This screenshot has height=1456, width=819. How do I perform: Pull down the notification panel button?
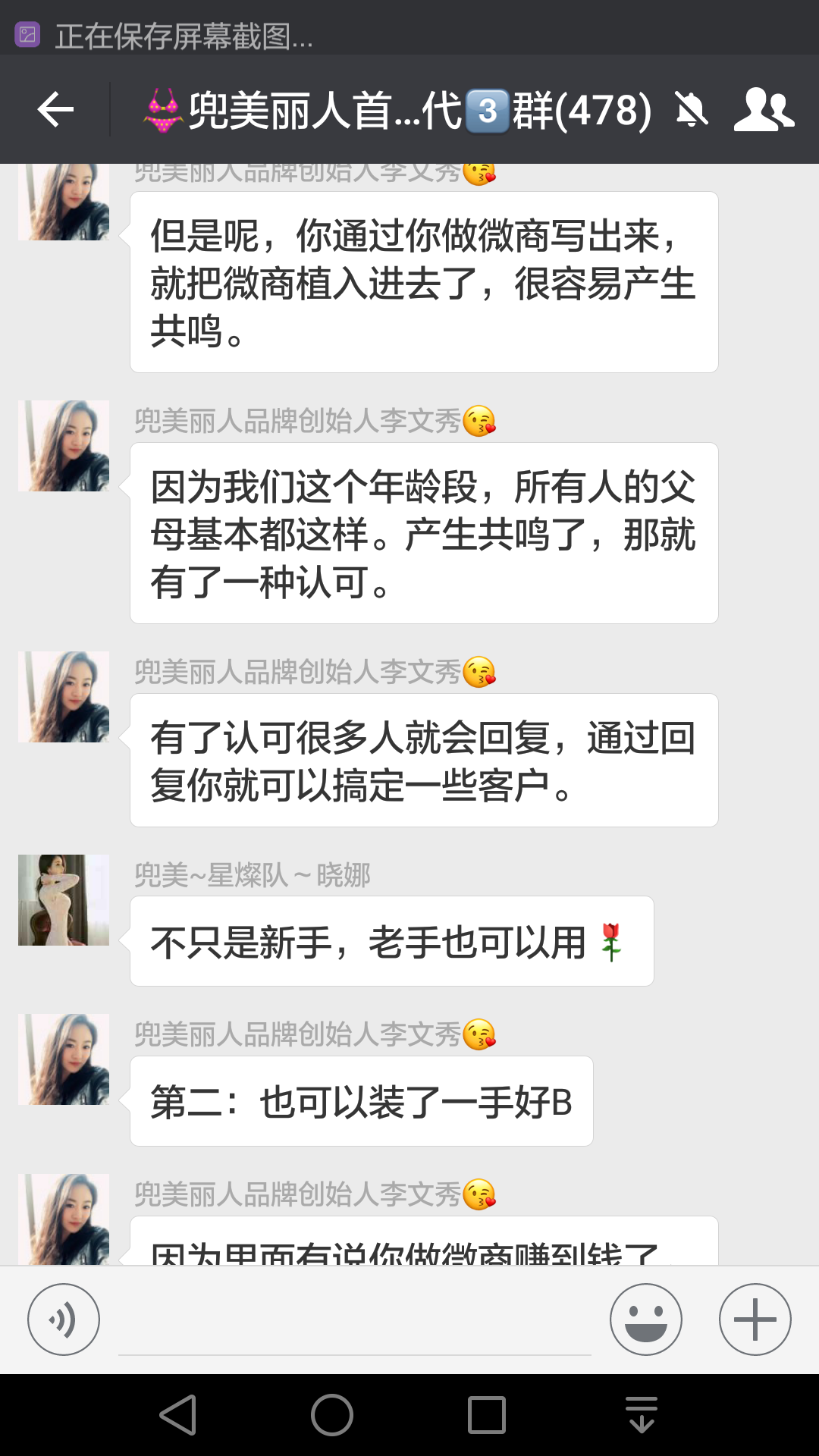(x=642, y=1415)
